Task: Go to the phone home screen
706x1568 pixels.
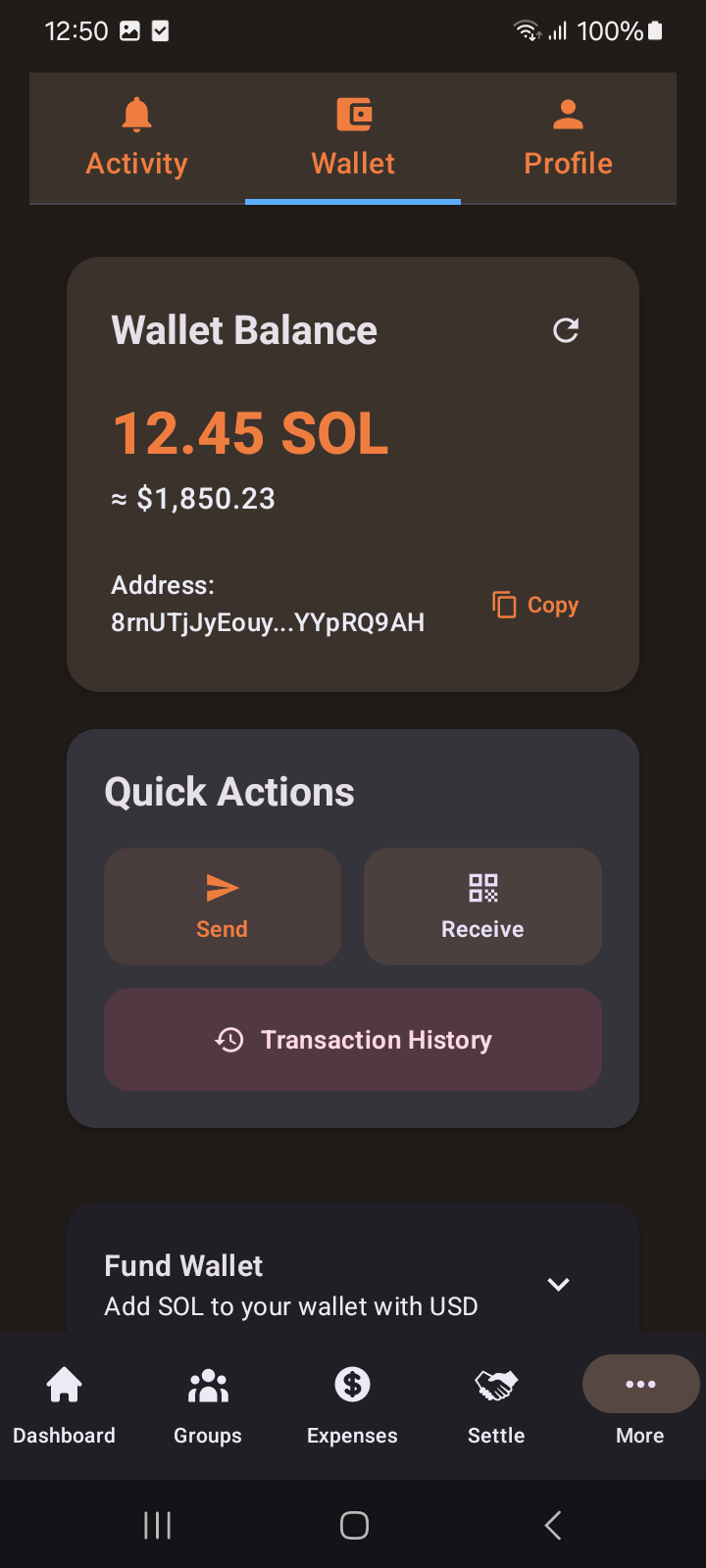Action: [354, 1525]
